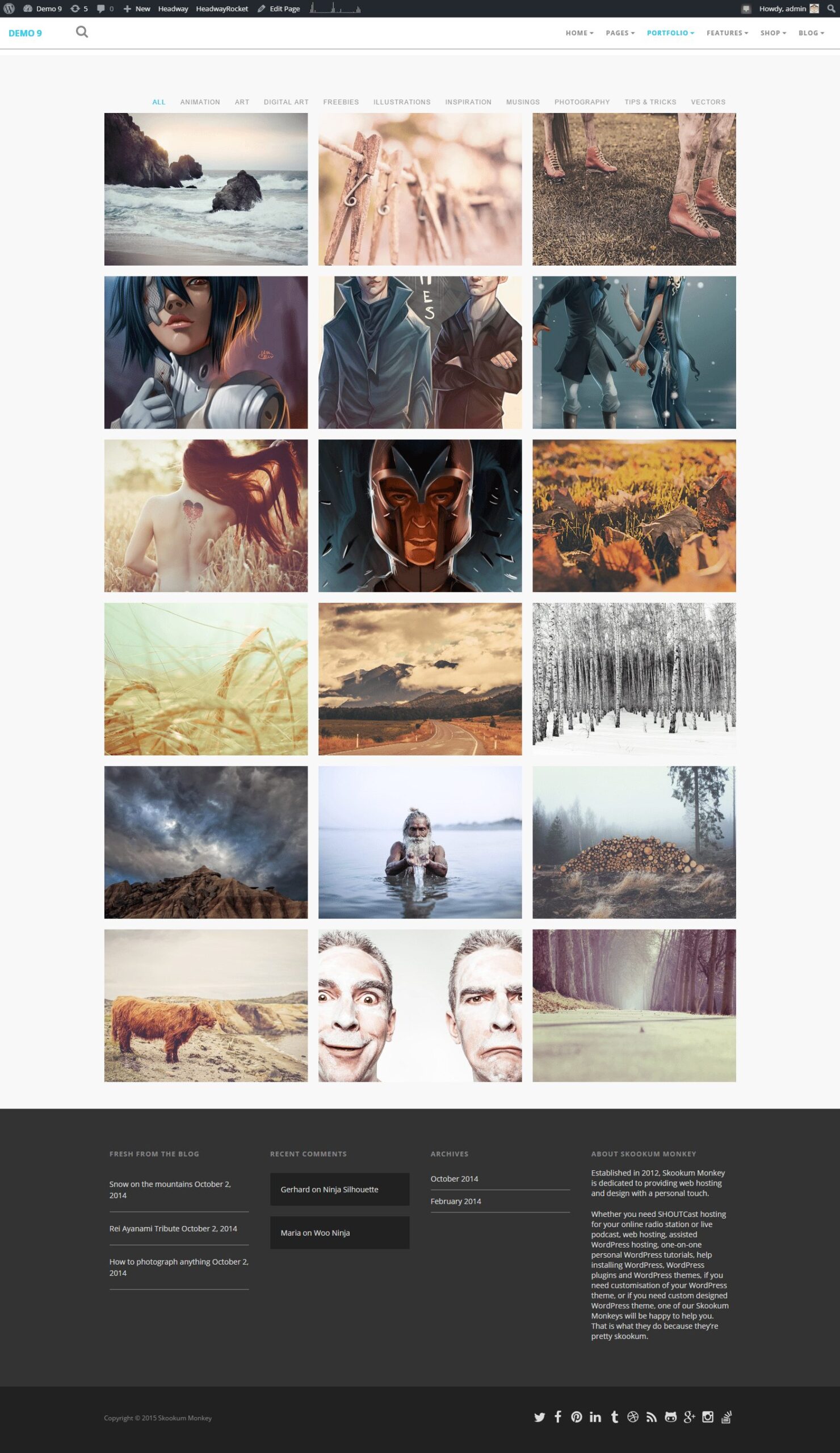This screenshot has width=840, height=1453.
Task: Visit the Twitter profile link
Action: coord(539,1417)
